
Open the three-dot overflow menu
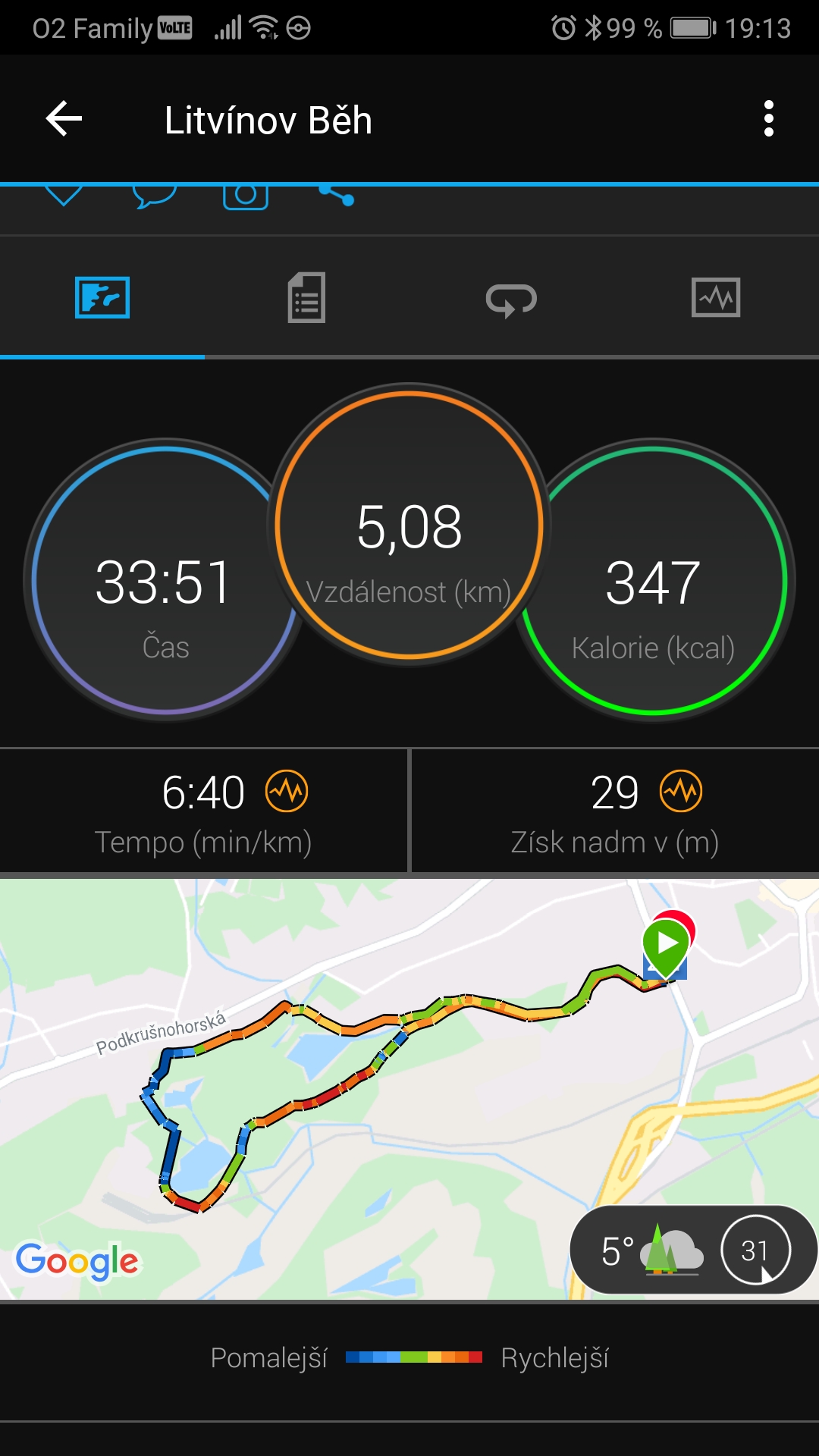click(x=769, y=119)
